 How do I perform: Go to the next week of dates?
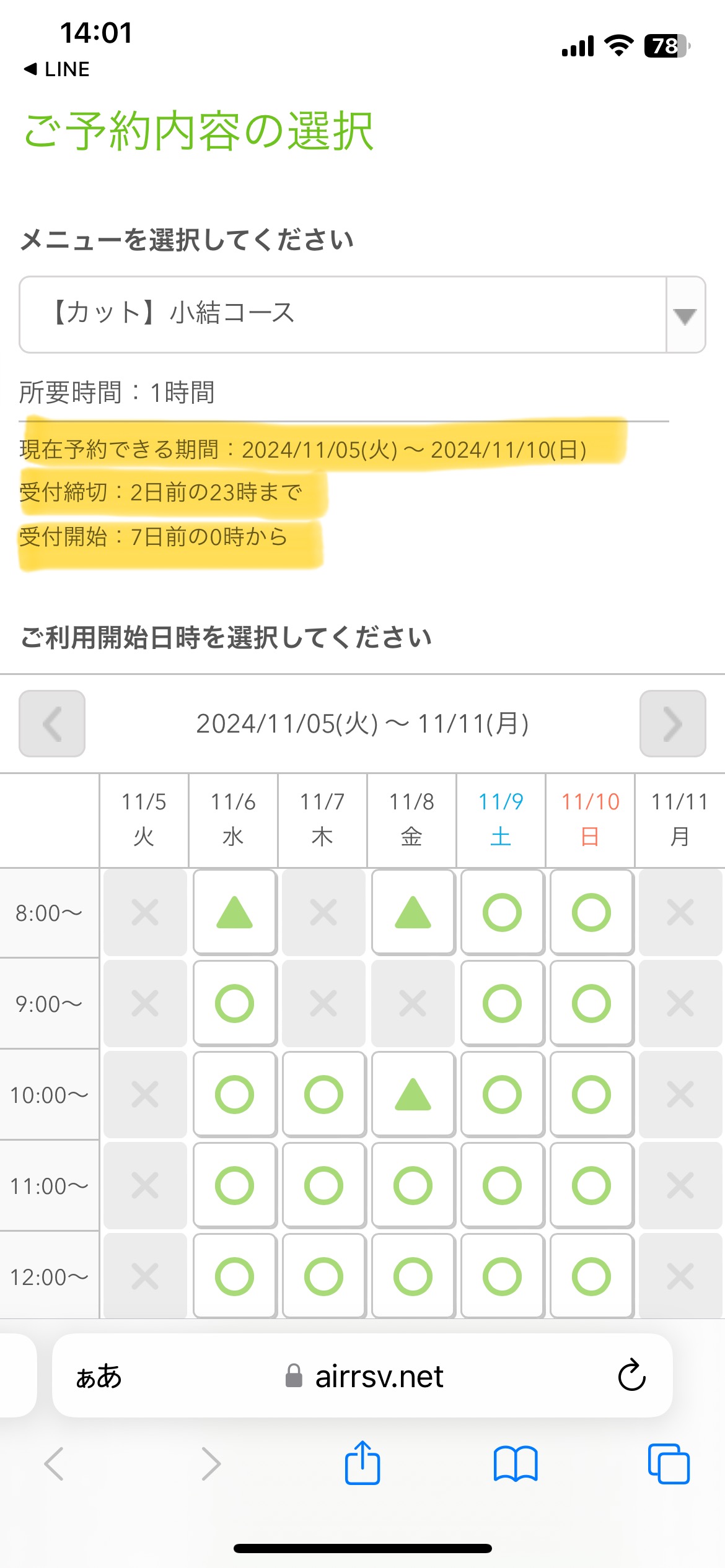(x=672, y=723)
